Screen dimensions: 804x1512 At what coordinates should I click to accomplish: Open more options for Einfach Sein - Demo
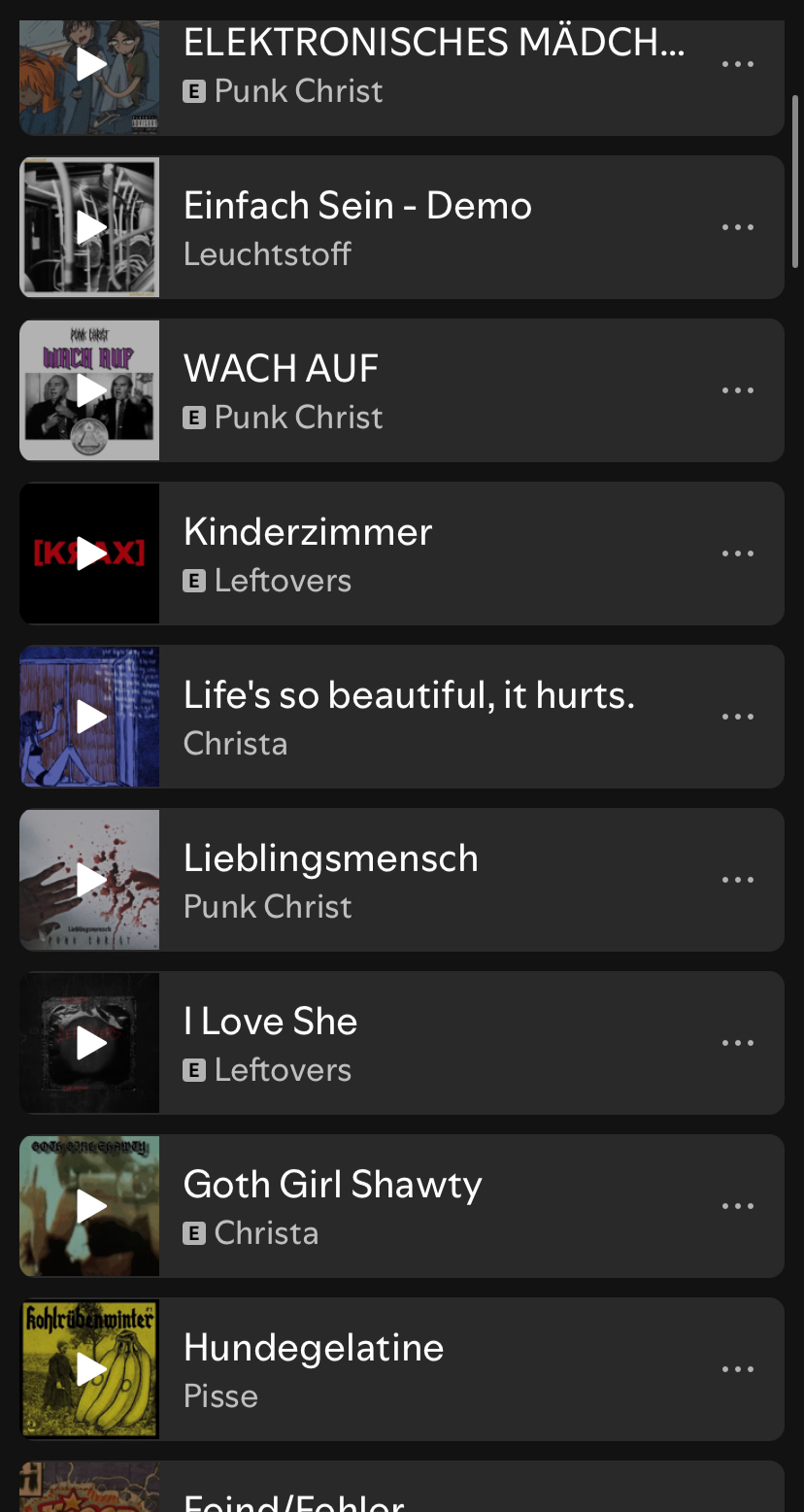tap(737, 227)
